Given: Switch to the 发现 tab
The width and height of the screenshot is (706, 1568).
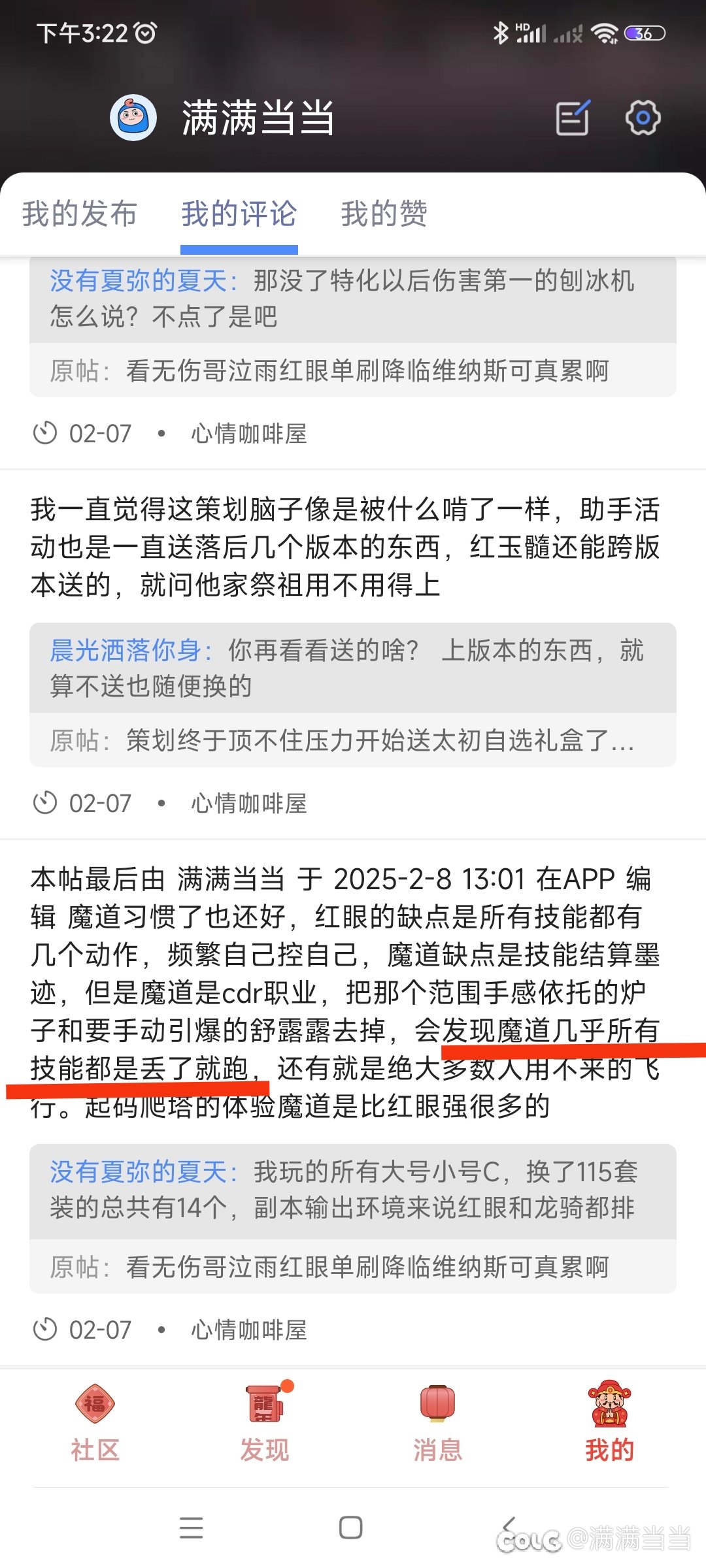Looking at the screenshot, I should pos(265,1423).
